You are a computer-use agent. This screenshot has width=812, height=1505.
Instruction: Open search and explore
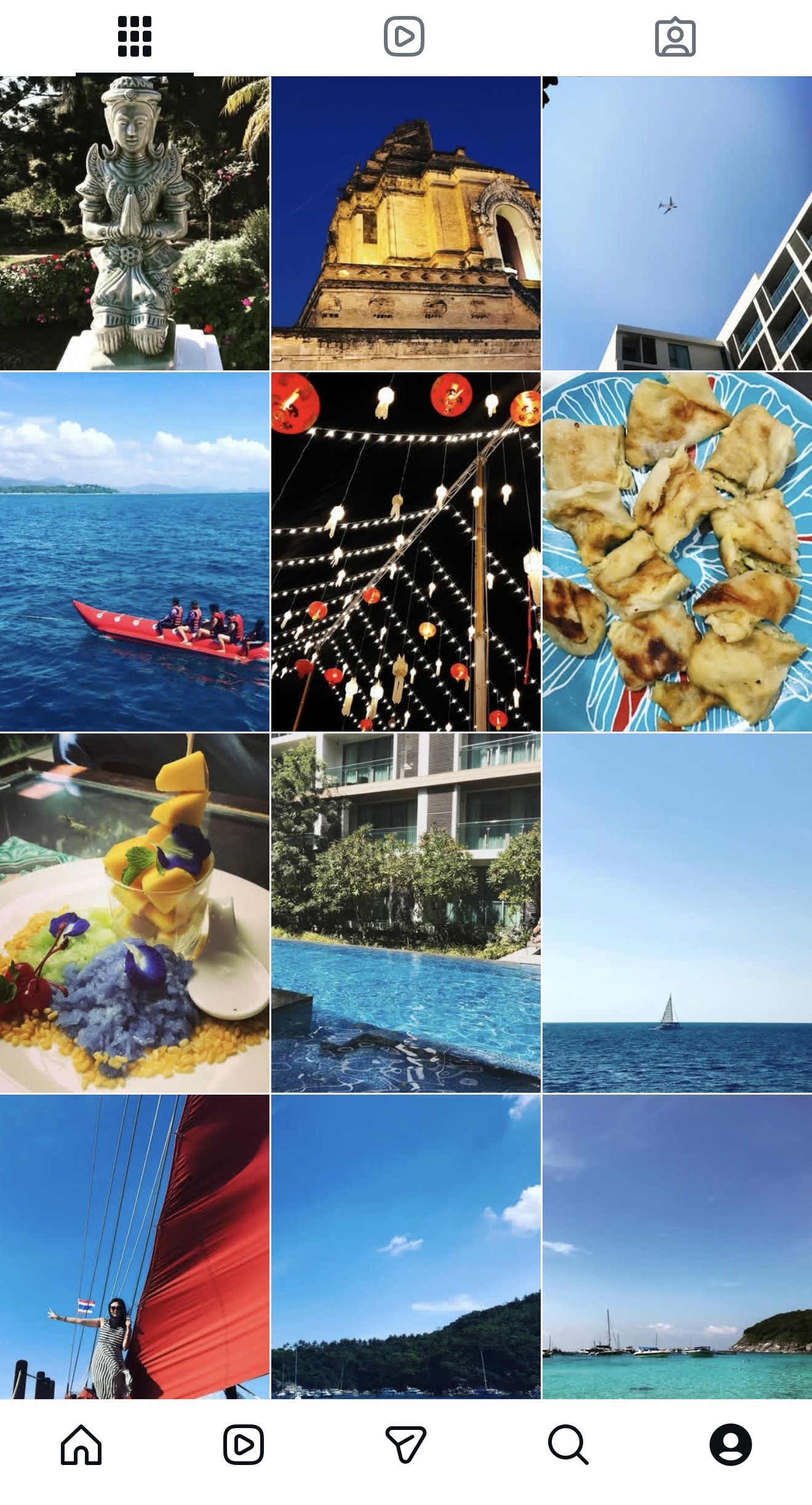pos(568,1444)
